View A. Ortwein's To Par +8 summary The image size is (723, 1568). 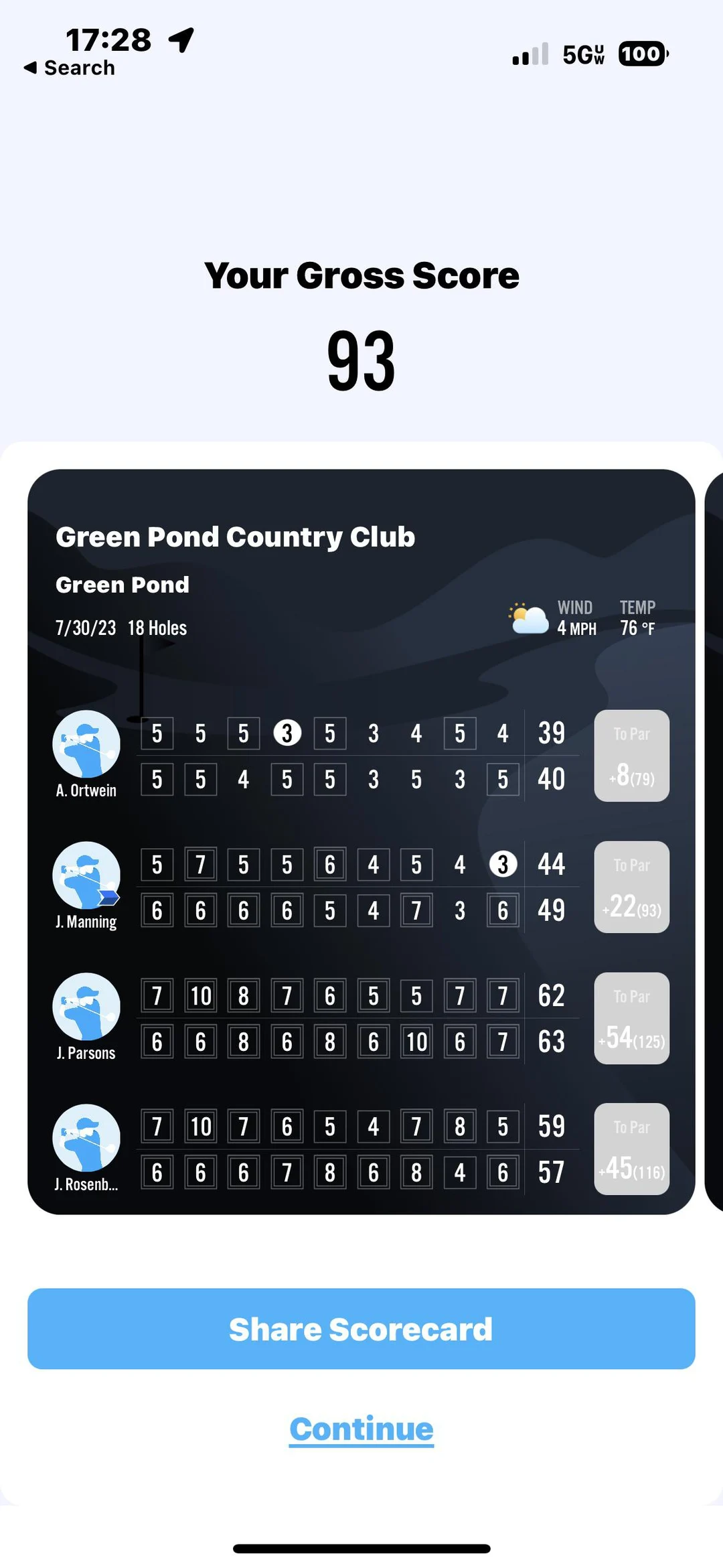(x=631, y=756)
